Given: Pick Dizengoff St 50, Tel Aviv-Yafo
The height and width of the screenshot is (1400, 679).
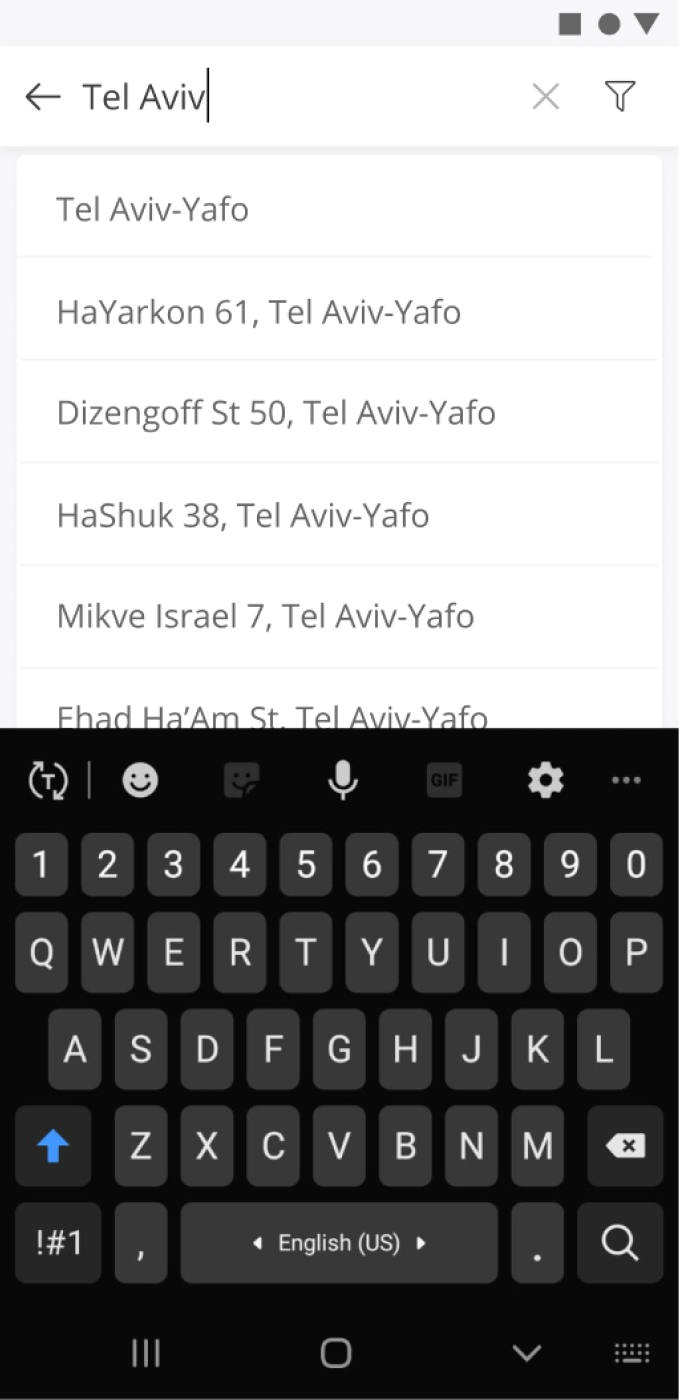Looking at the screenshot, I should [x=339, y=412].
